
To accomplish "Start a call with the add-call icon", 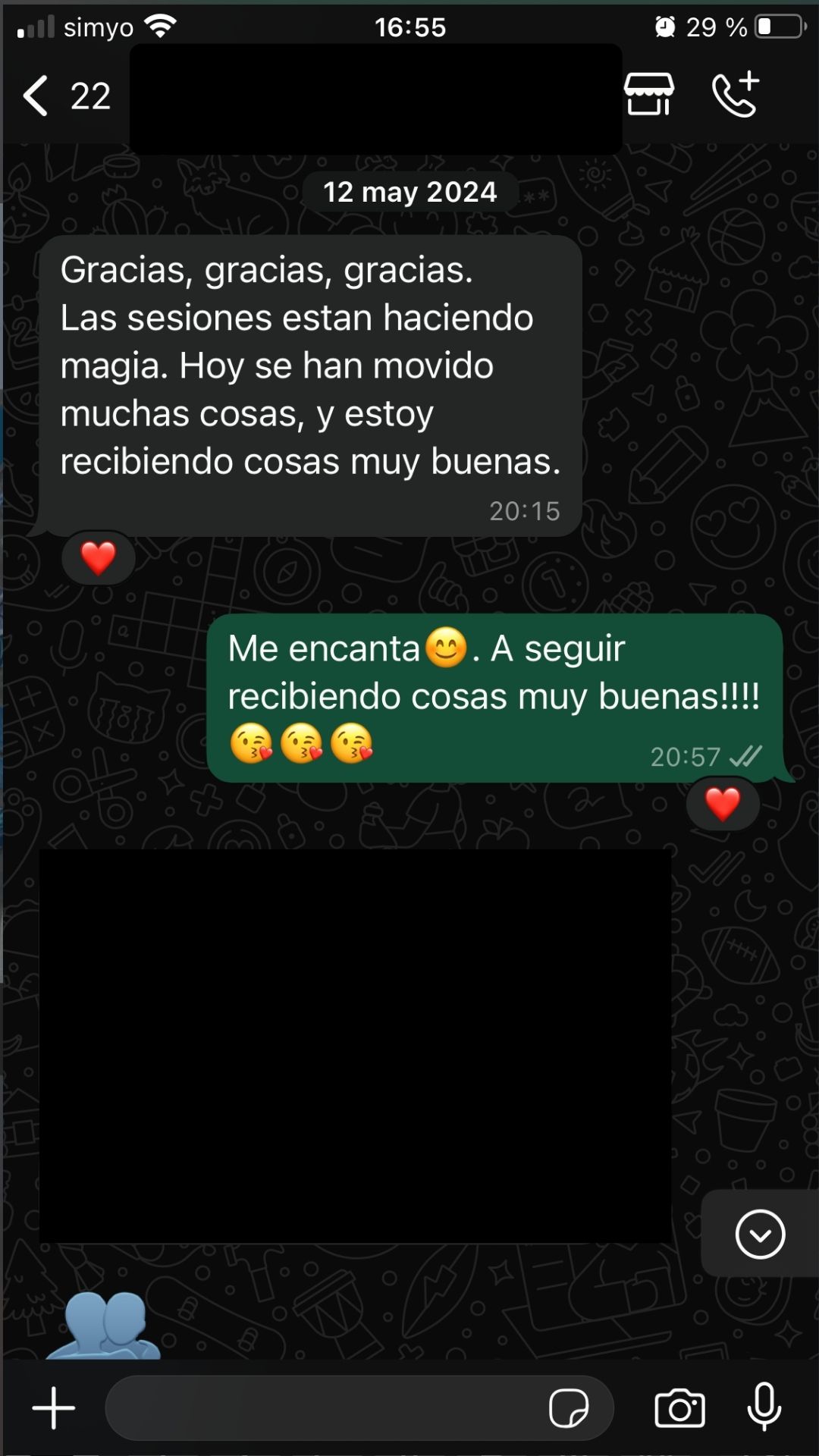I will pos(736,95).
